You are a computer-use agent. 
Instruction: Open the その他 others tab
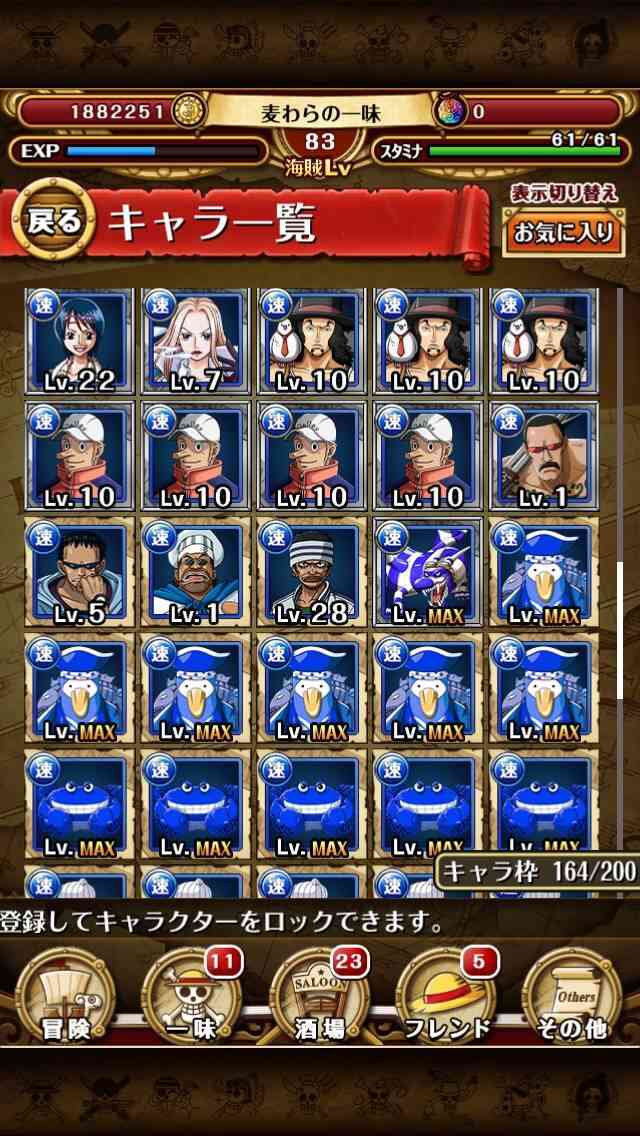tap(573, 994)
